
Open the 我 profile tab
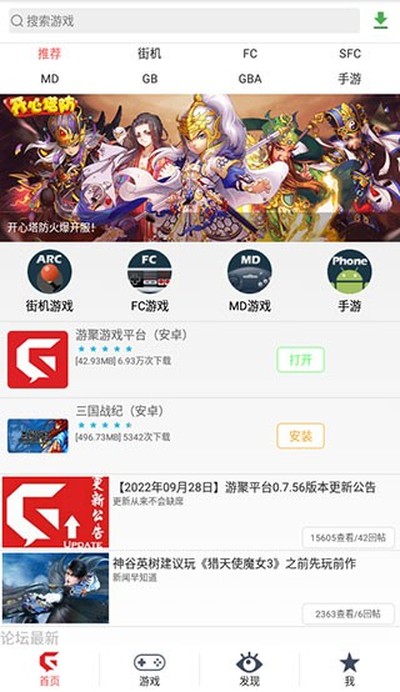coord(350,670)
